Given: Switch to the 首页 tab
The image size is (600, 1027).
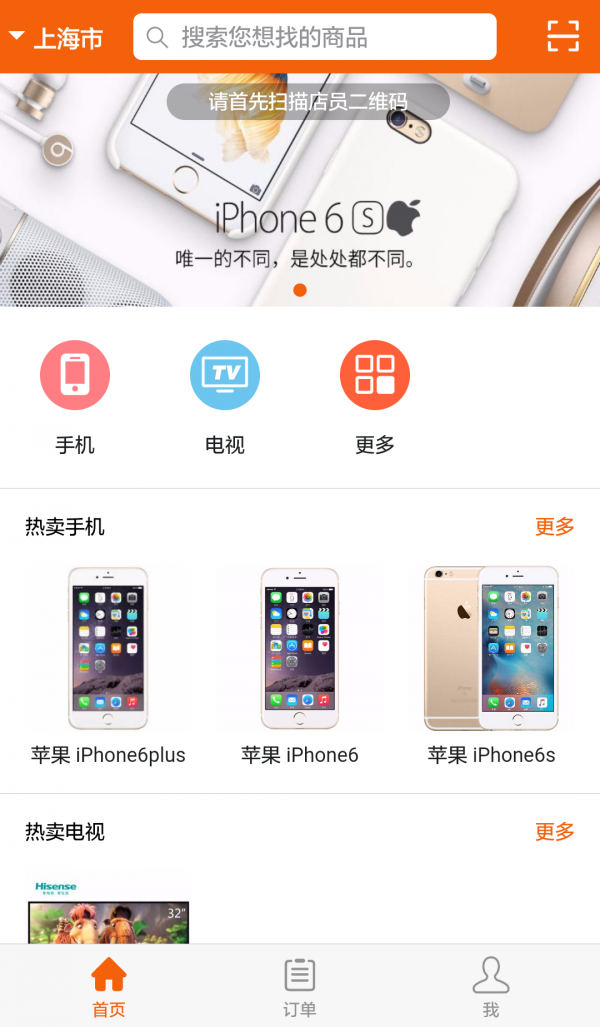Looking at the screenshot, I should point(109,986).
